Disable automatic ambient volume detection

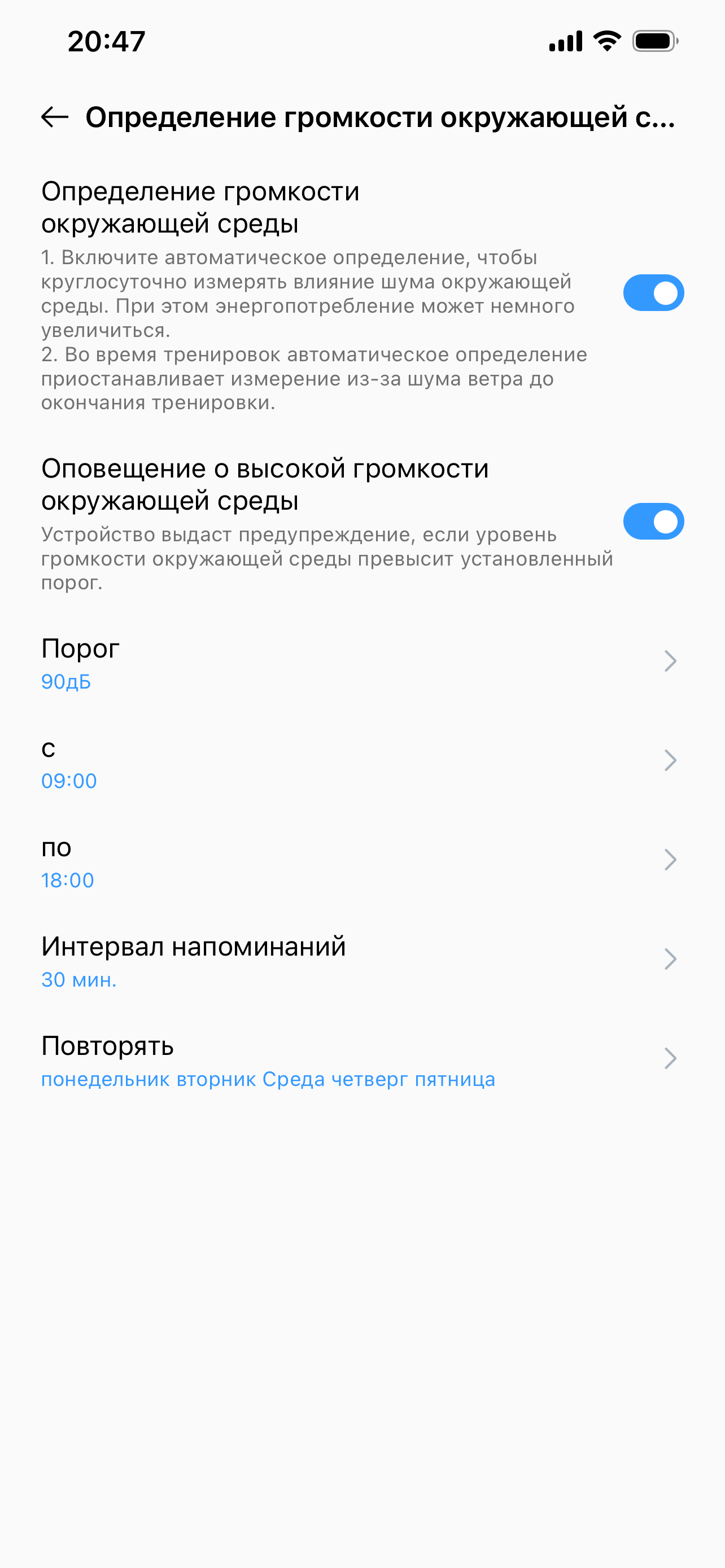653,293
